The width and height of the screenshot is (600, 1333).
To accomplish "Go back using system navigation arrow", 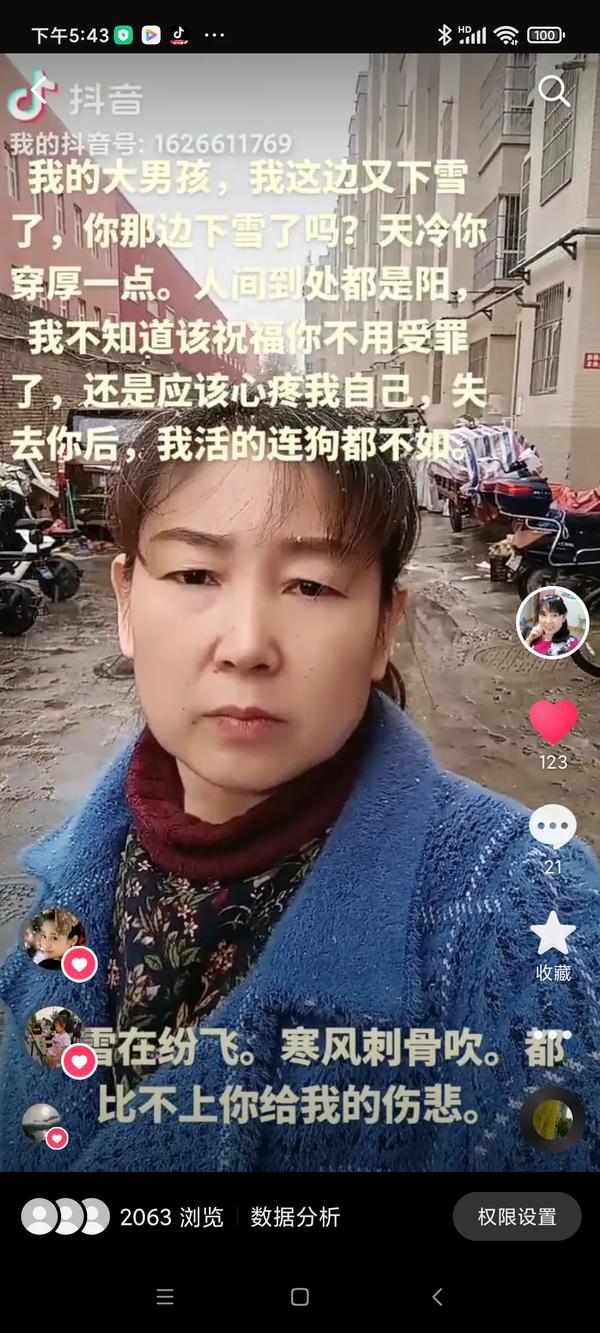I will [x=436, y=1297].
